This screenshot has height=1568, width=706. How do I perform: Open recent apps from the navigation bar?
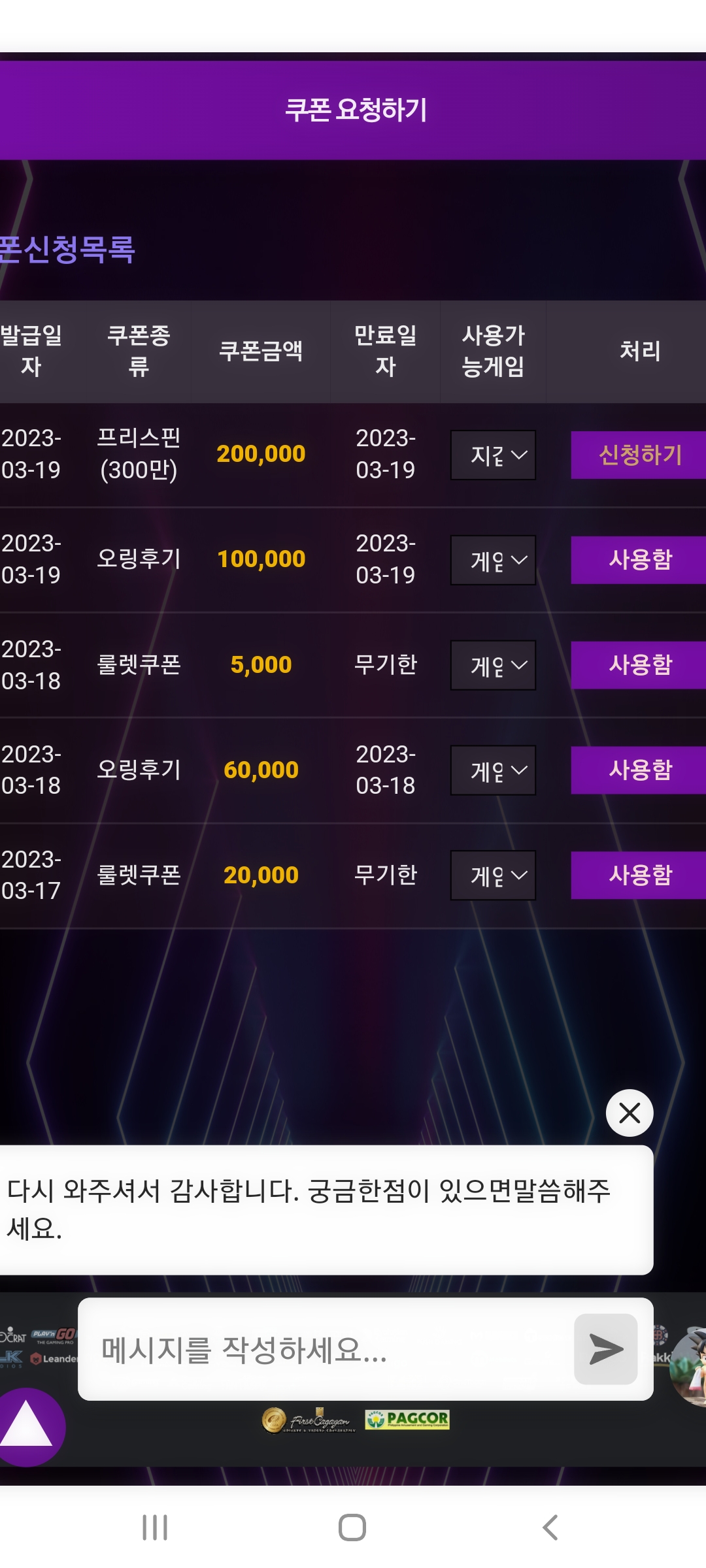click(155, 1527)
